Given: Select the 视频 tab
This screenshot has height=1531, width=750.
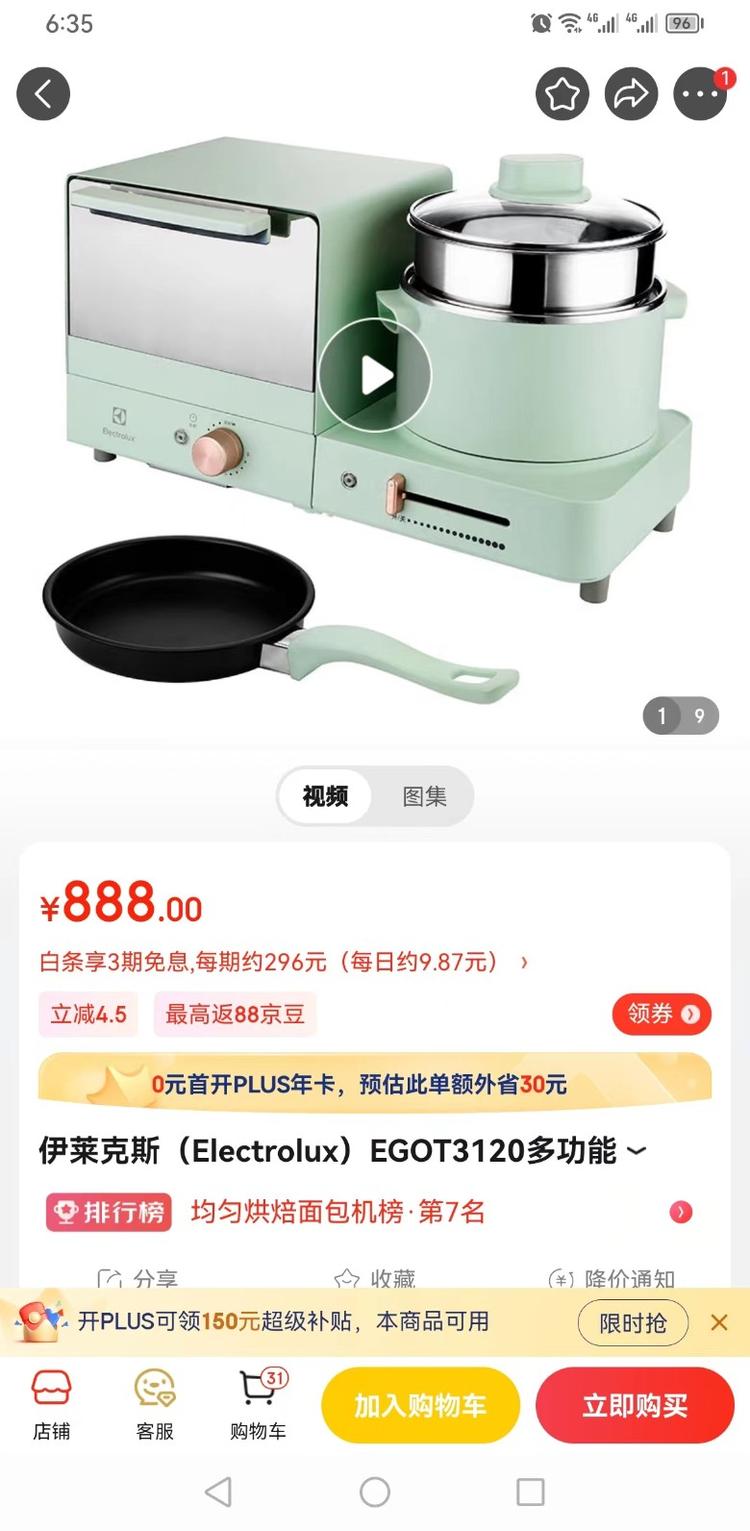Looking at the screenshot, I should [x=326, y=797].
